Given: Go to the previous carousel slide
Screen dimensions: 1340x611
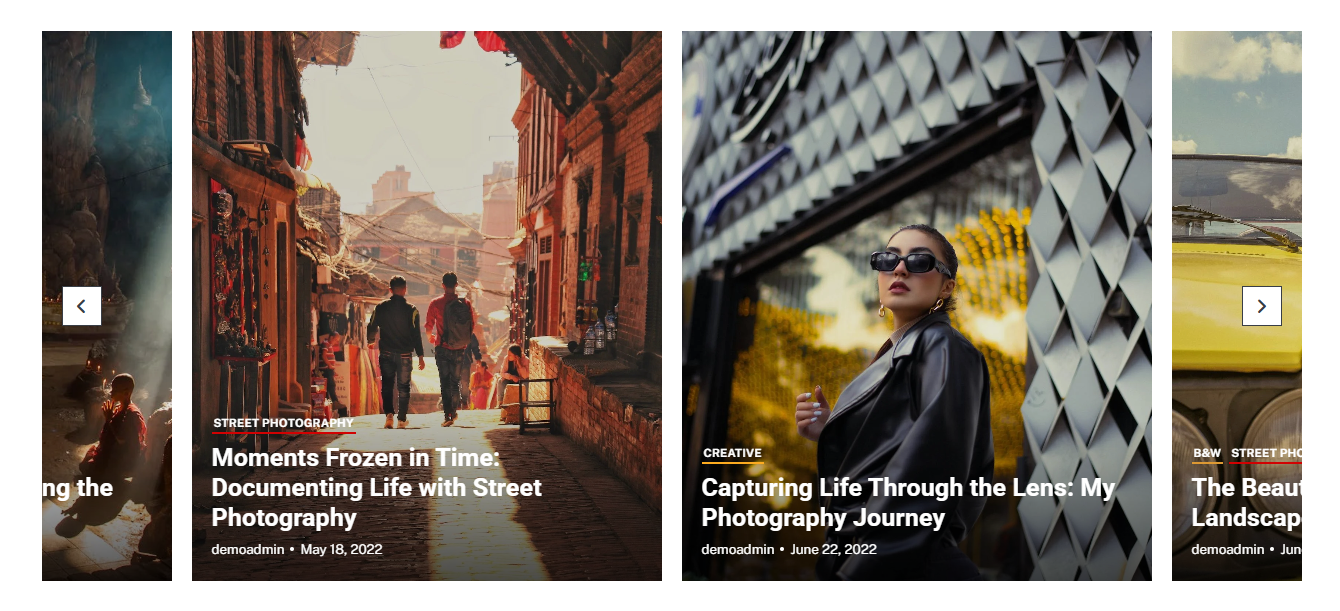Looking at the screenshot, I should point(82,306).
